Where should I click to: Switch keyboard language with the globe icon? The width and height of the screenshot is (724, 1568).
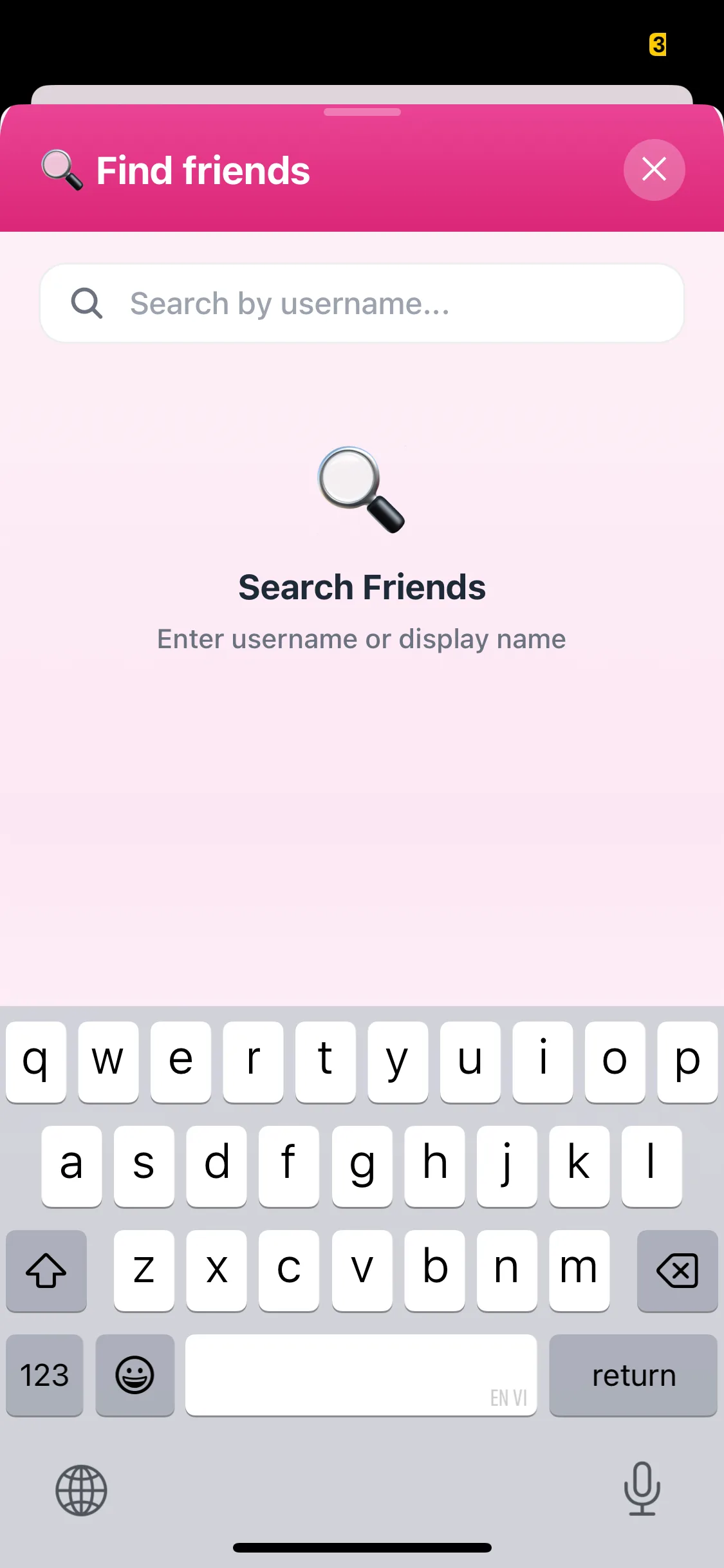tap(81, 1490)
